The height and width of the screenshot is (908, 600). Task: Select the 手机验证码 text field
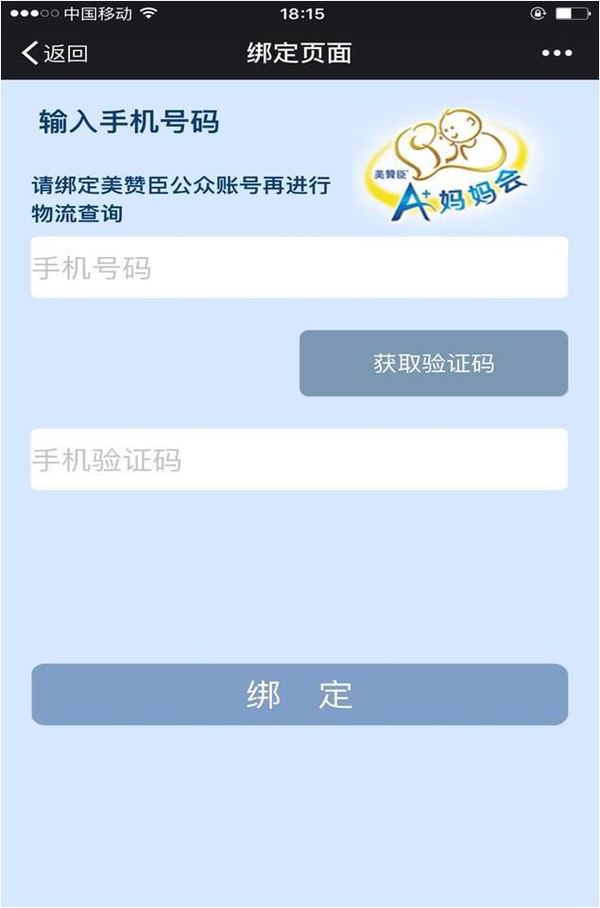point(299,460)
